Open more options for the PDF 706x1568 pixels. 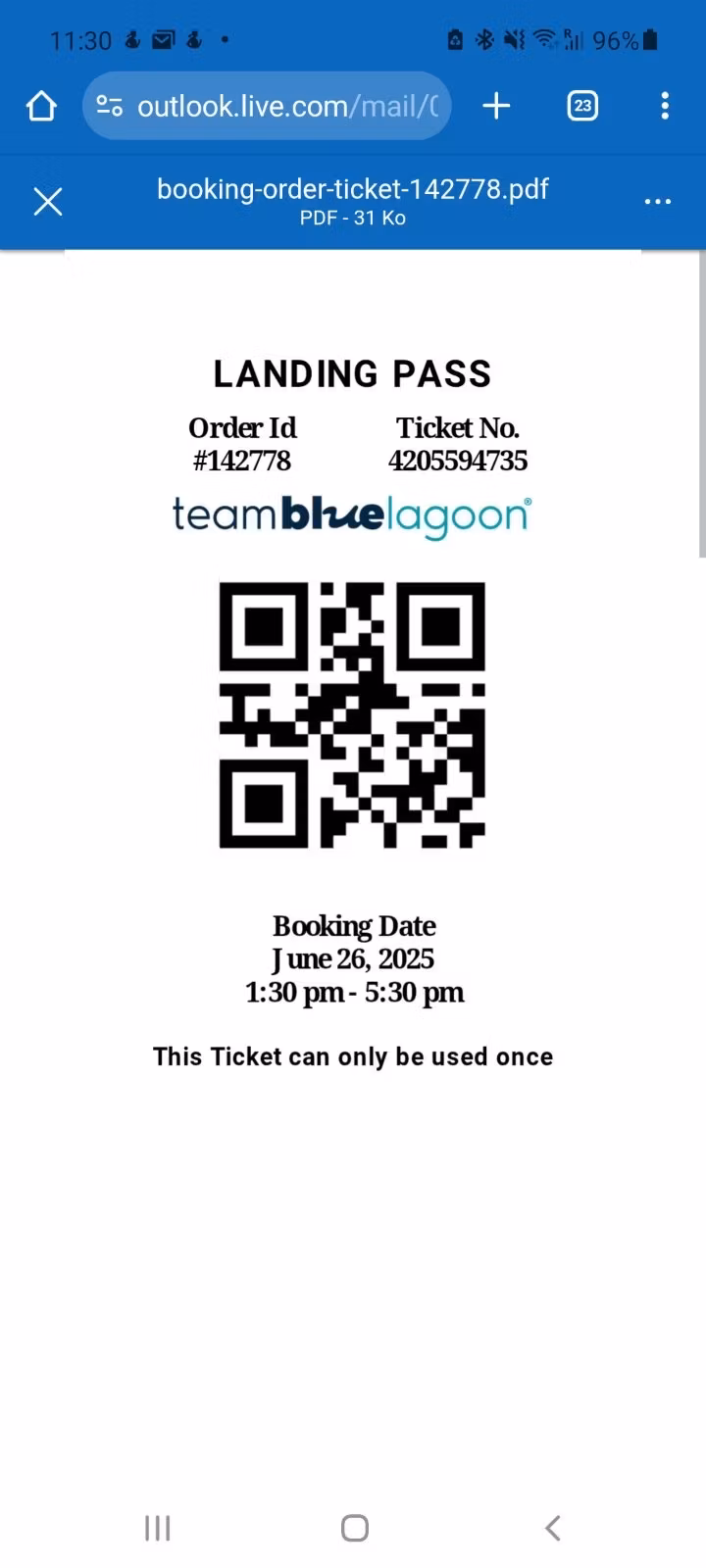pos(657,202)
